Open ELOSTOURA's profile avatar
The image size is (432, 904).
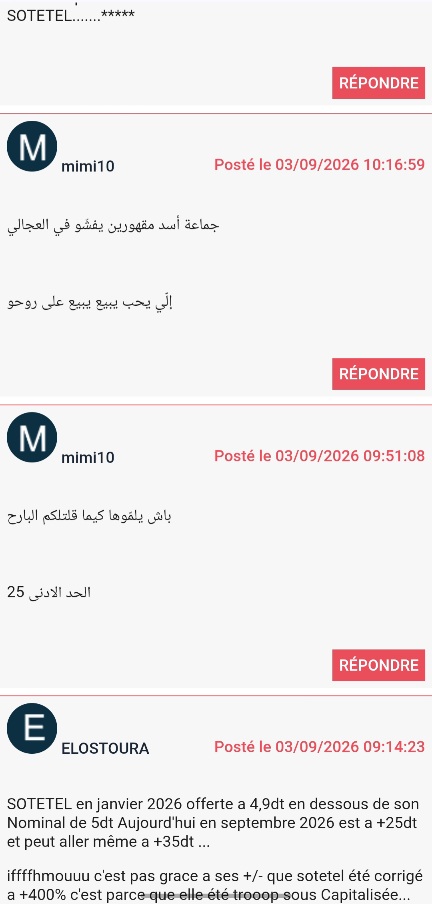pyautogui.click(x=32, y=729)
